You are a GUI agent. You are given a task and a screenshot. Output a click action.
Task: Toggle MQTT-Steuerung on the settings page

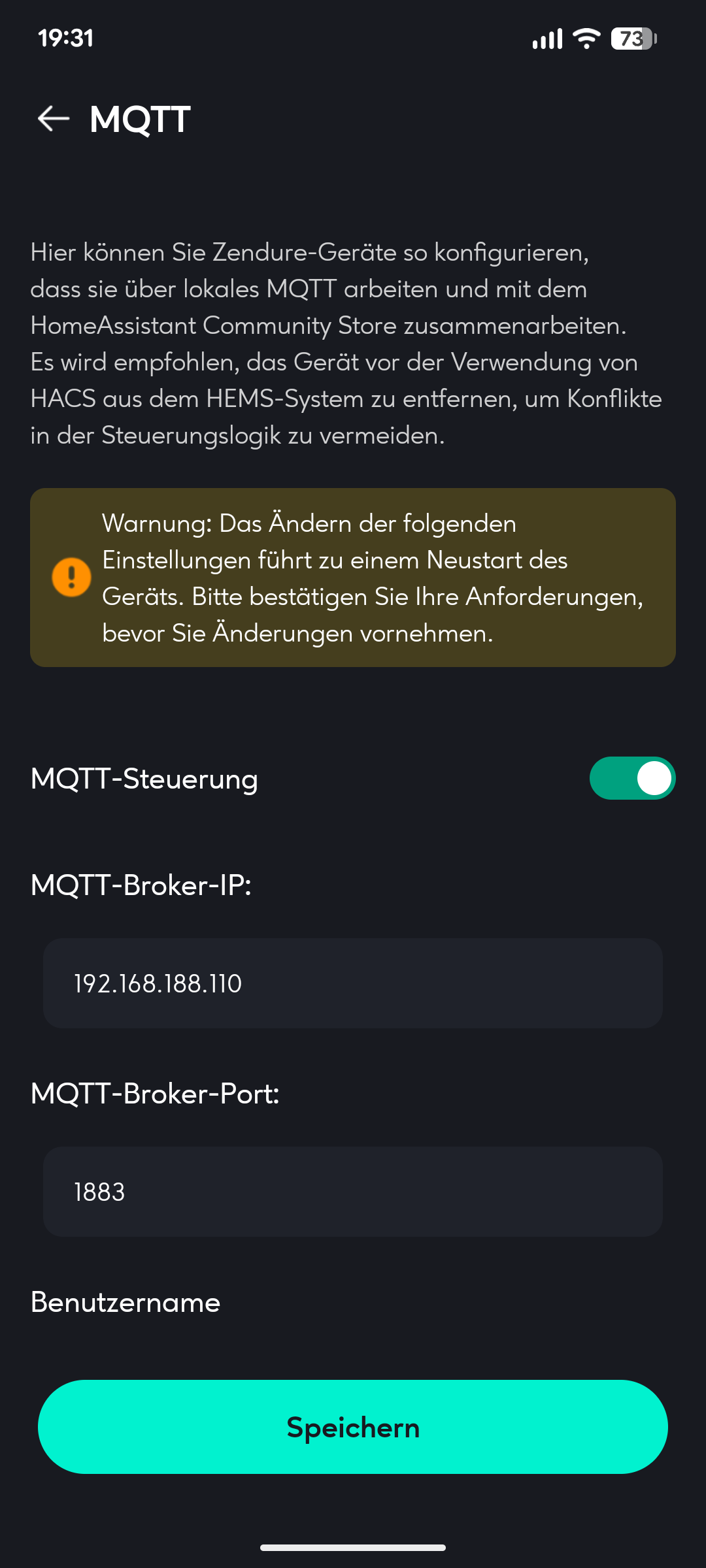(631, 777)
